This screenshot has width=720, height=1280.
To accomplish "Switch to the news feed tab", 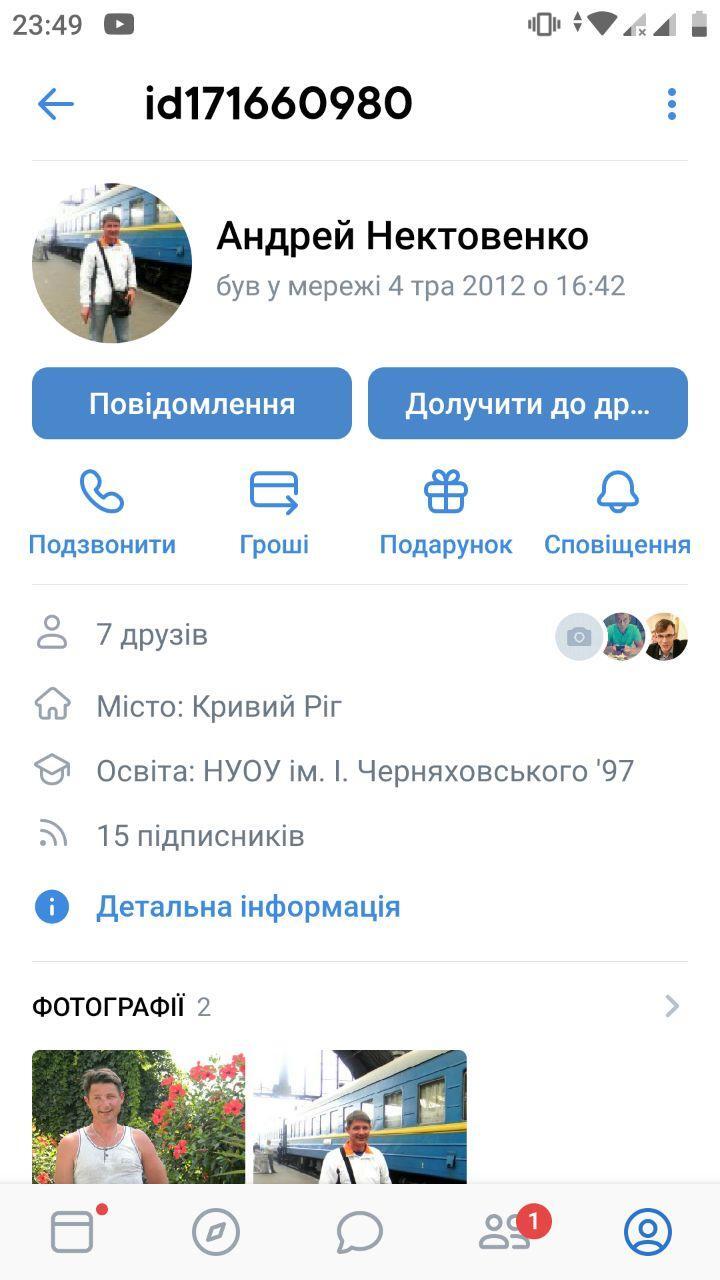I will tap(72, 1232).
